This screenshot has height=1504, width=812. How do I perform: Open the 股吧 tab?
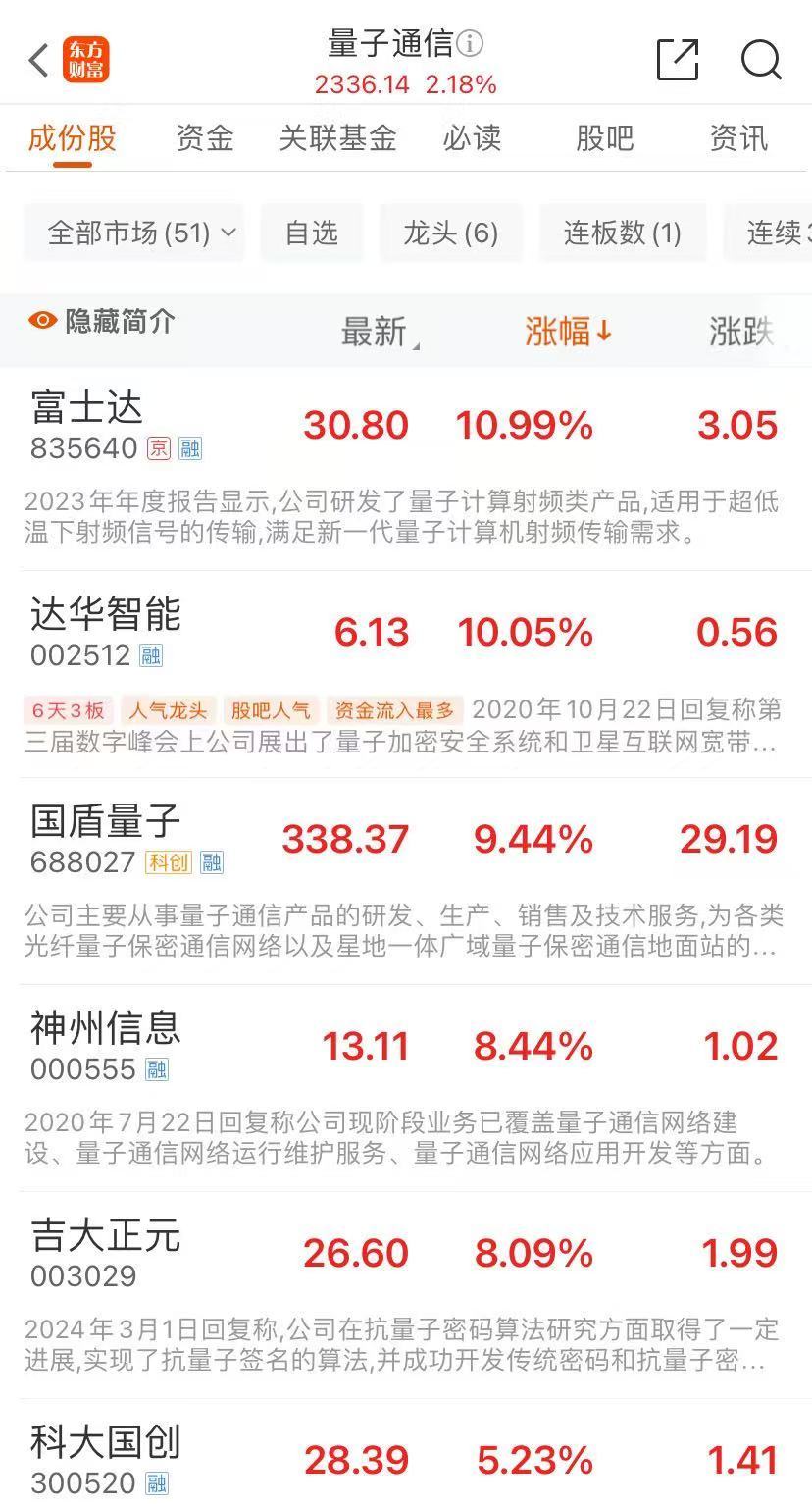604,139
